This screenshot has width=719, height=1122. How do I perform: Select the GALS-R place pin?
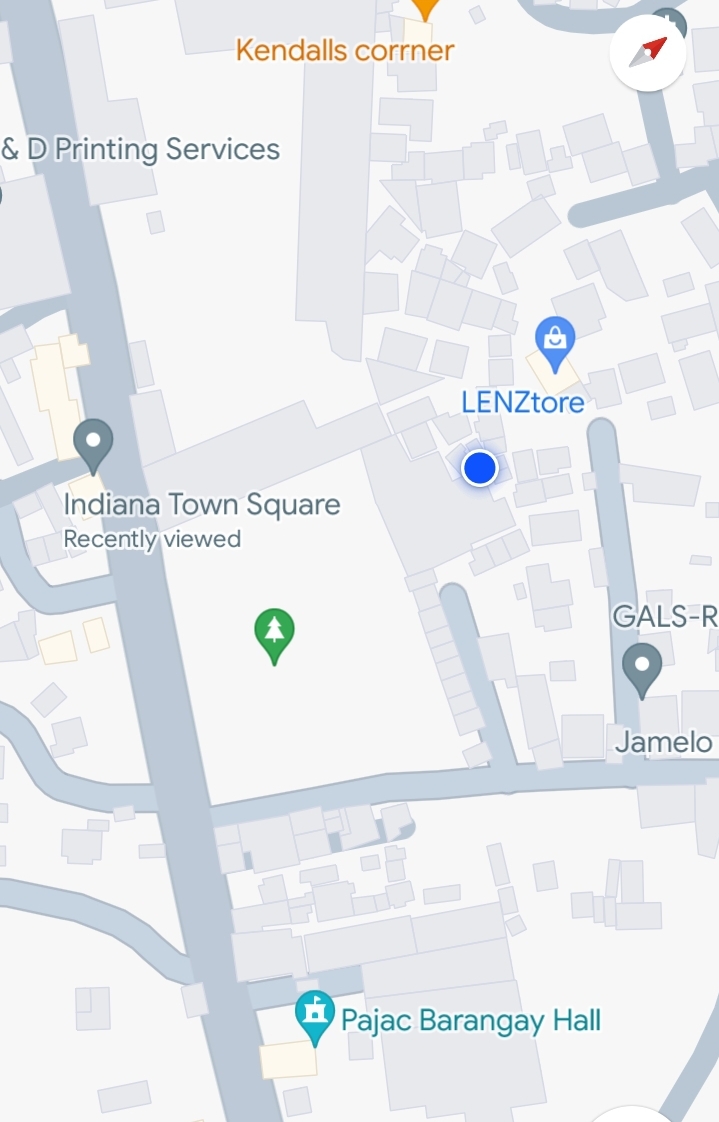[x=642, y=666]
